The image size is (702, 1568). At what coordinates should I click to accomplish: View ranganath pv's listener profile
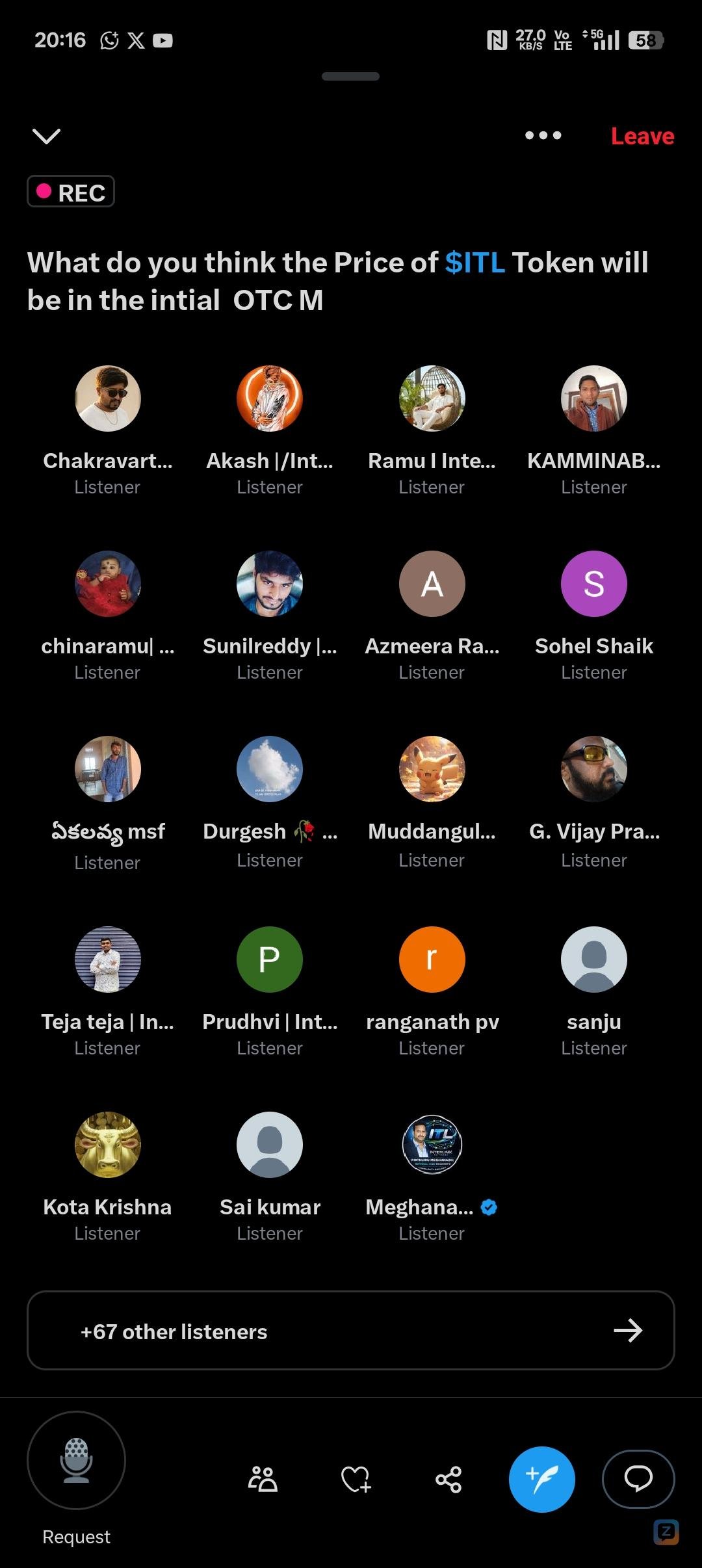(432, 960)
